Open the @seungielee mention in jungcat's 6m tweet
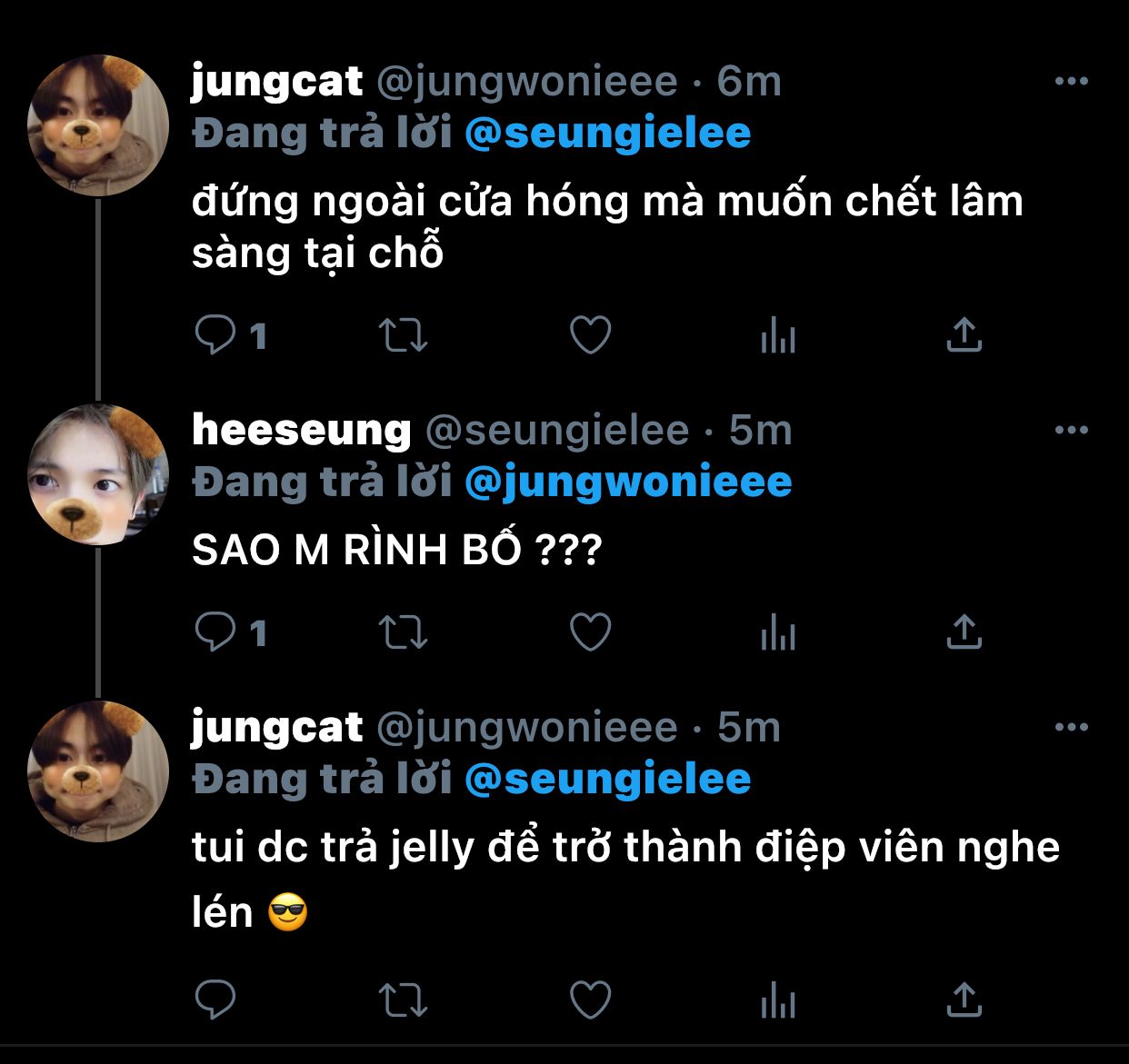This screenshot has width=1129, height=1064. 607,134
